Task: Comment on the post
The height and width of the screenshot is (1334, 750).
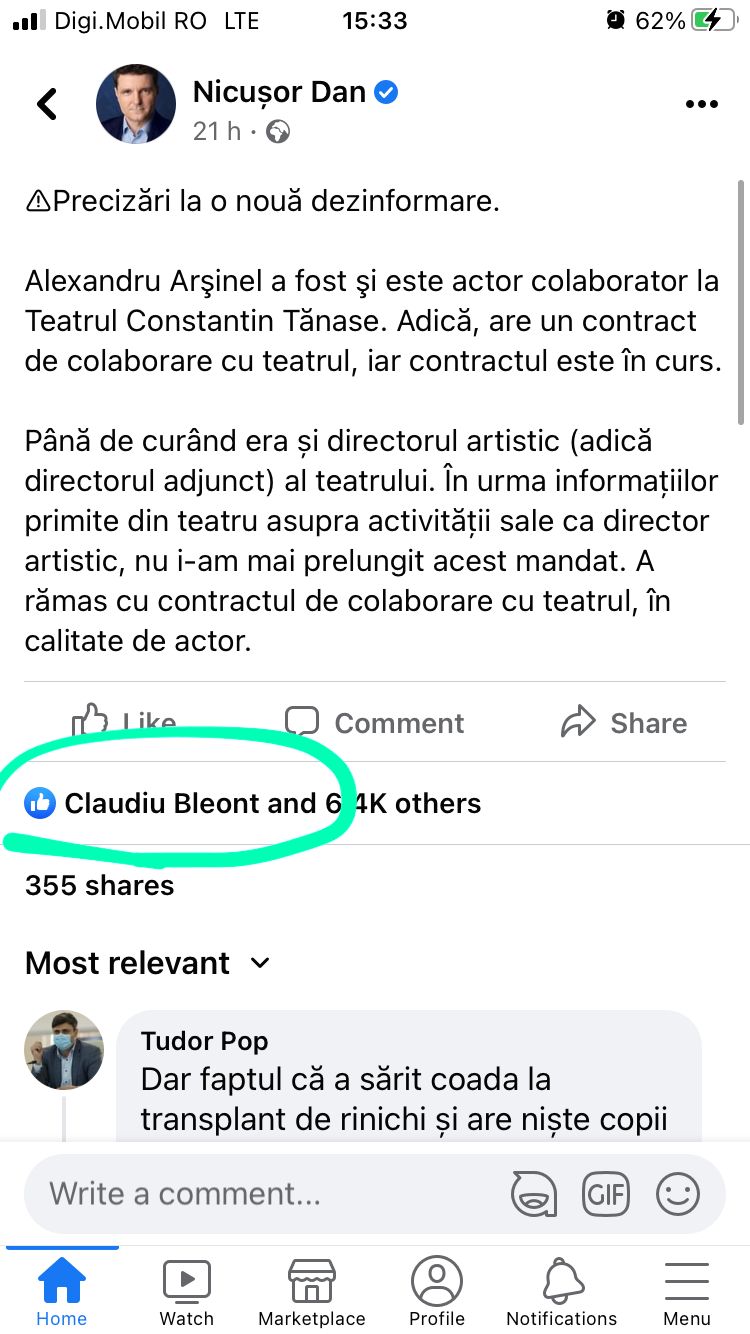Action: (x=375, y=722)
